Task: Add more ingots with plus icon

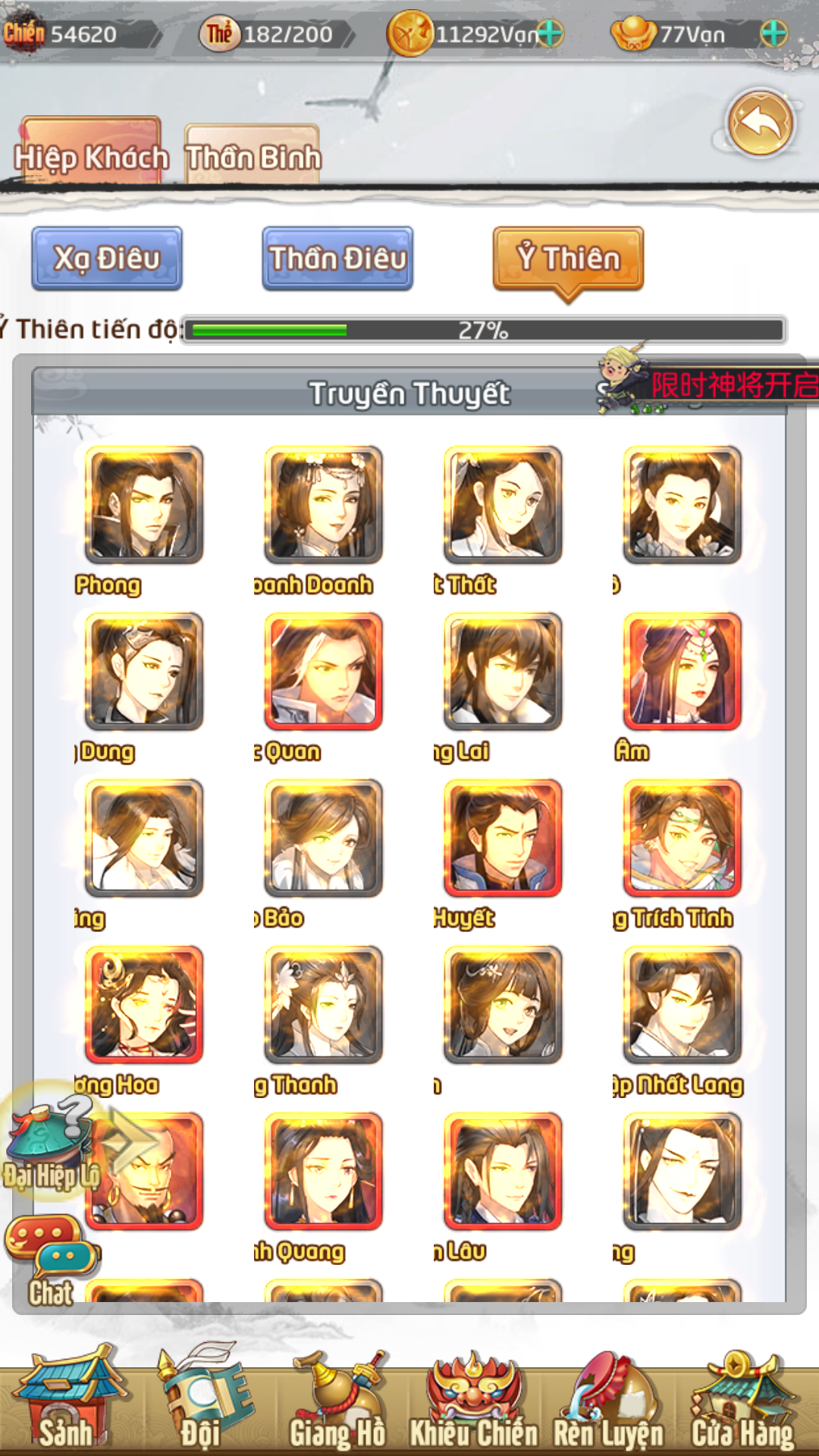Action: [773, 33]
